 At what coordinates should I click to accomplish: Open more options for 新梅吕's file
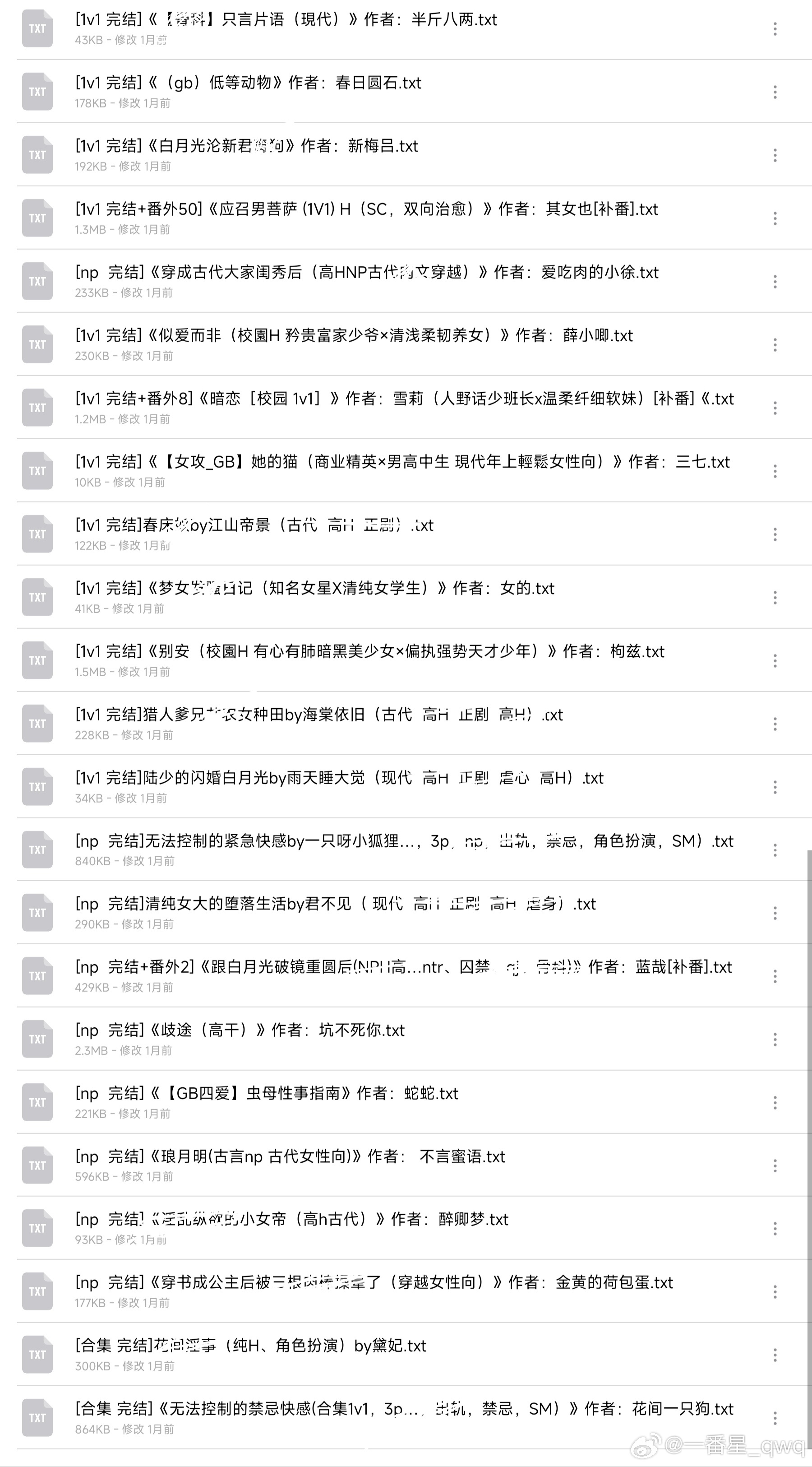tap(775, 155)
